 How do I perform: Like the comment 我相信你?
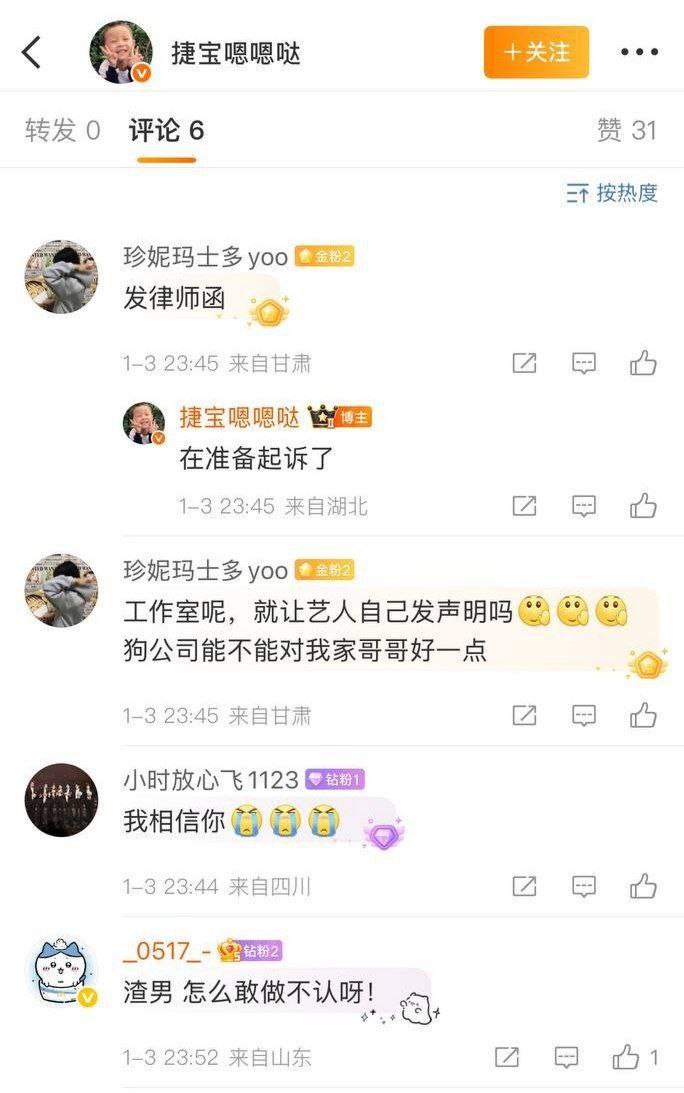(643, 886)
